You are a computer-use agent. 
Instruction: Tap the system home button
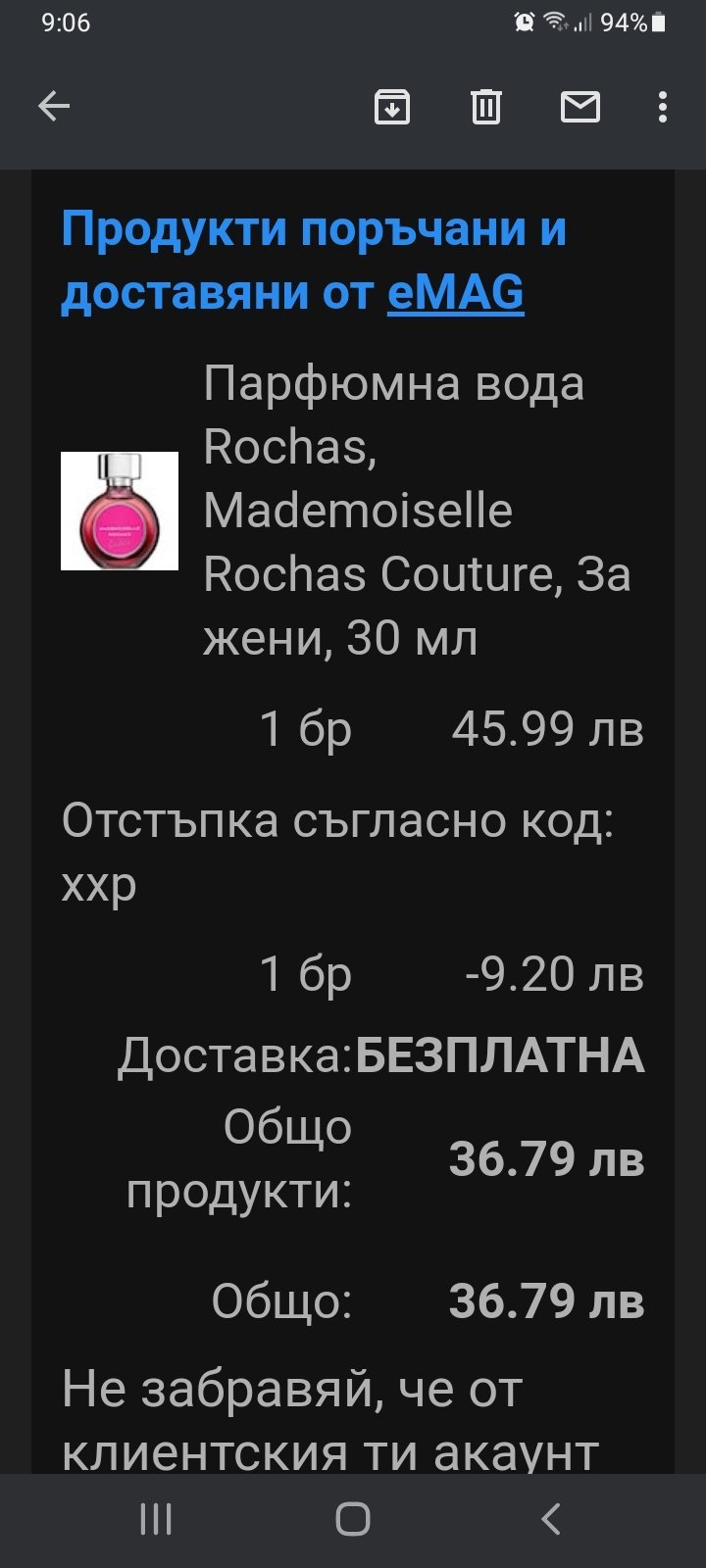[353, 1519]
